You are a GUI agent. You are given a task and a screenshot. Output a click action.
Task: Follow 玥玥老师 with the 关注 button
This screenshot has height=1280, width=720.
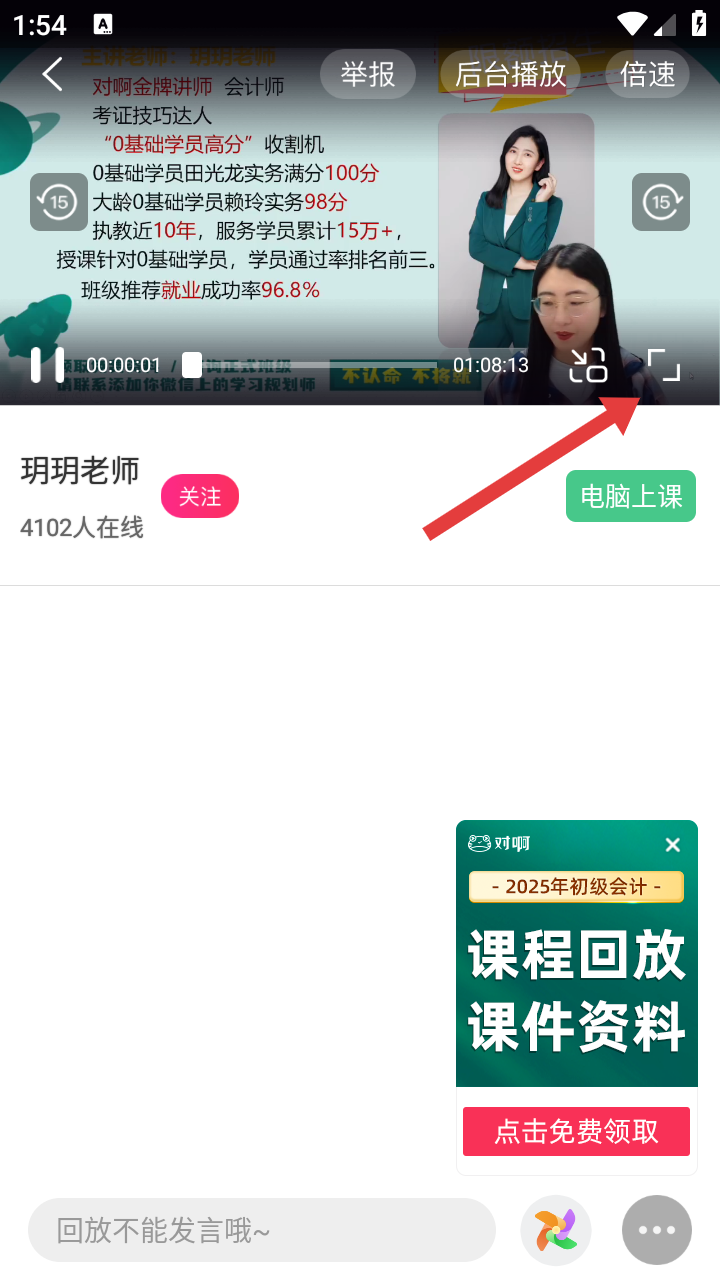(x=200, y=497)
